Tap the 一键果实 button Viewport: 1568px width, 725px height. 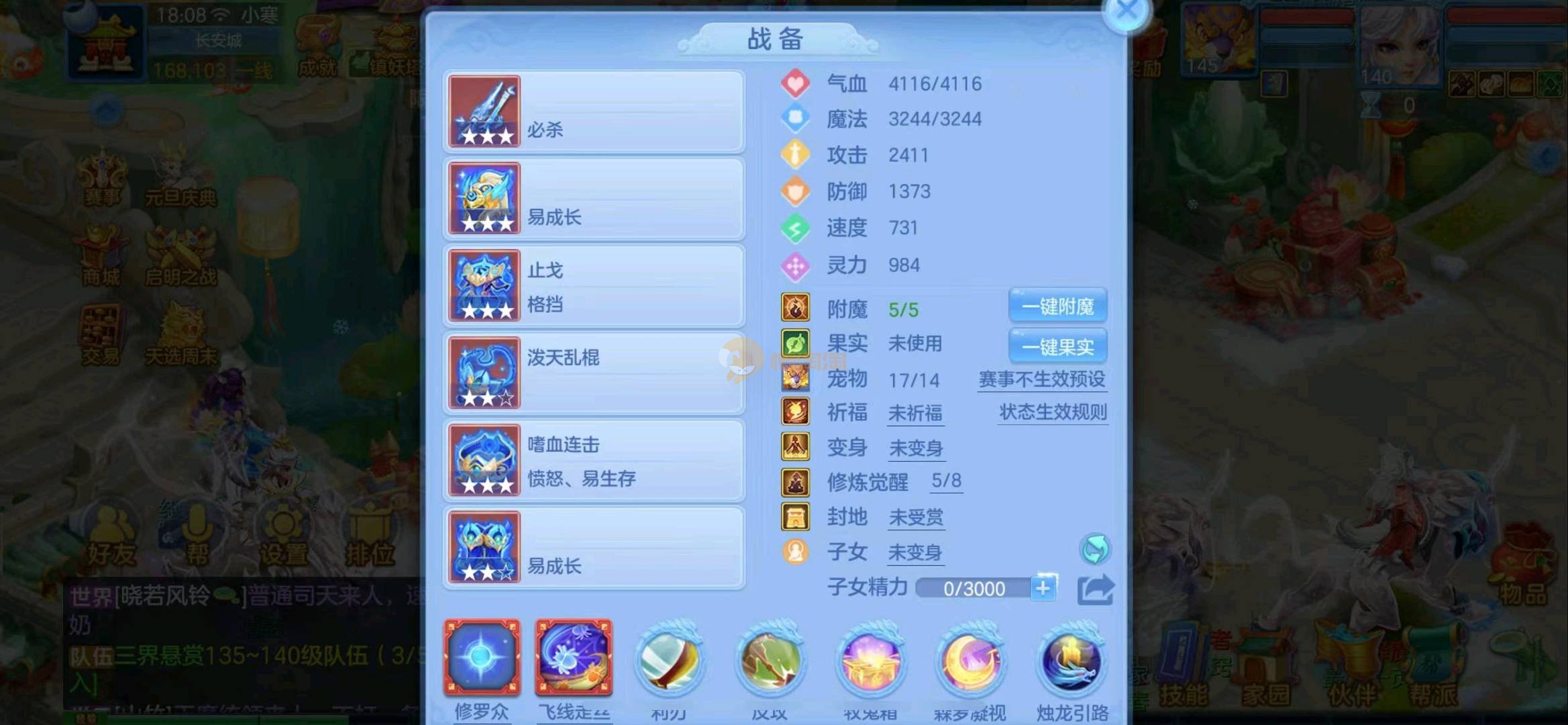click(1057, 347)
